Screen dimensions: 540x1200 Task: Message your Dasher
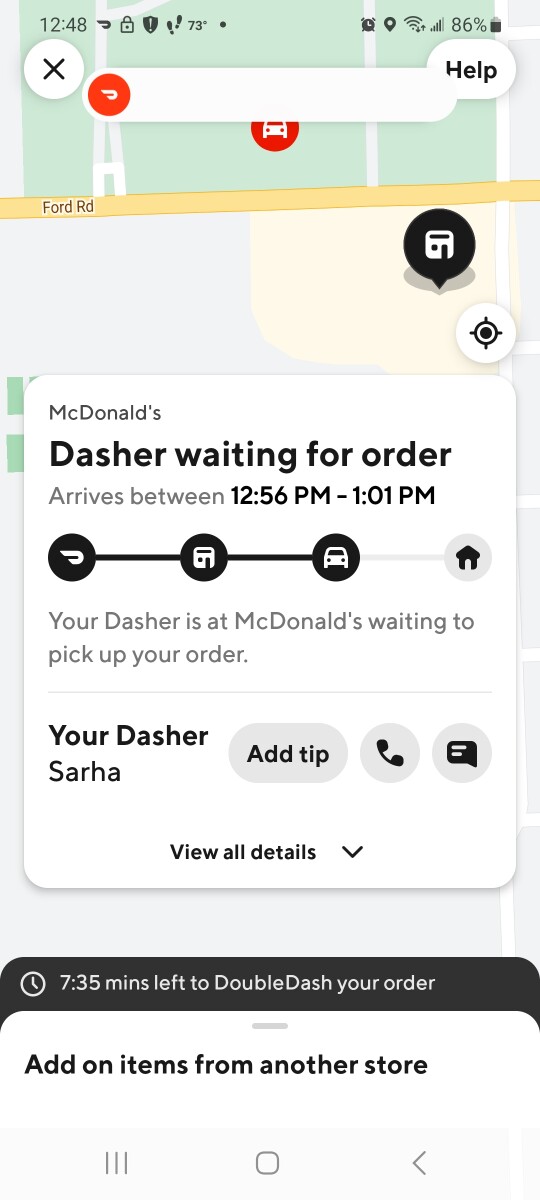[462, 754]
